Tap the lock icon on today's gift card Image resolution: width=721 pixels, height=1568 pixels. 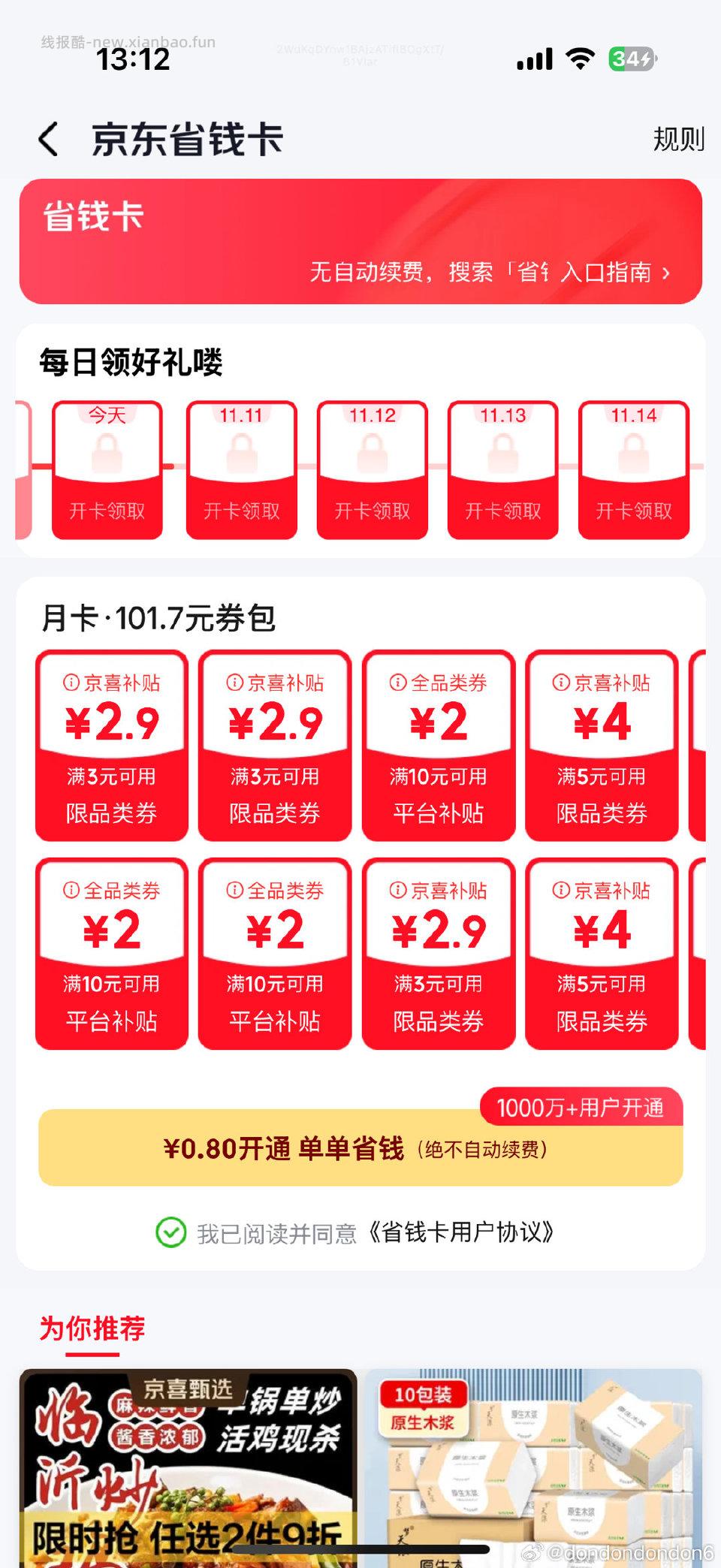point(106,451)
